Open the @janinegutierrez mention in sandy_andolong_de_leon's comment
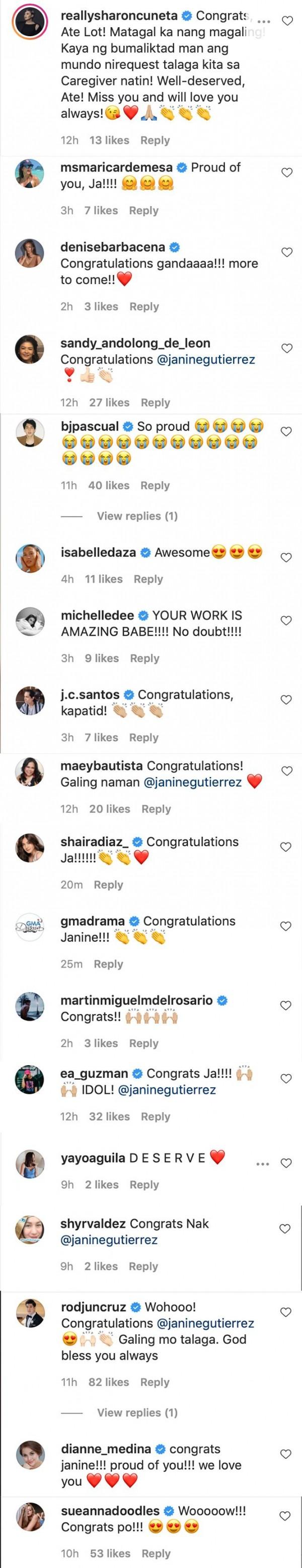The image size is (302, 1568). point(206,360)
